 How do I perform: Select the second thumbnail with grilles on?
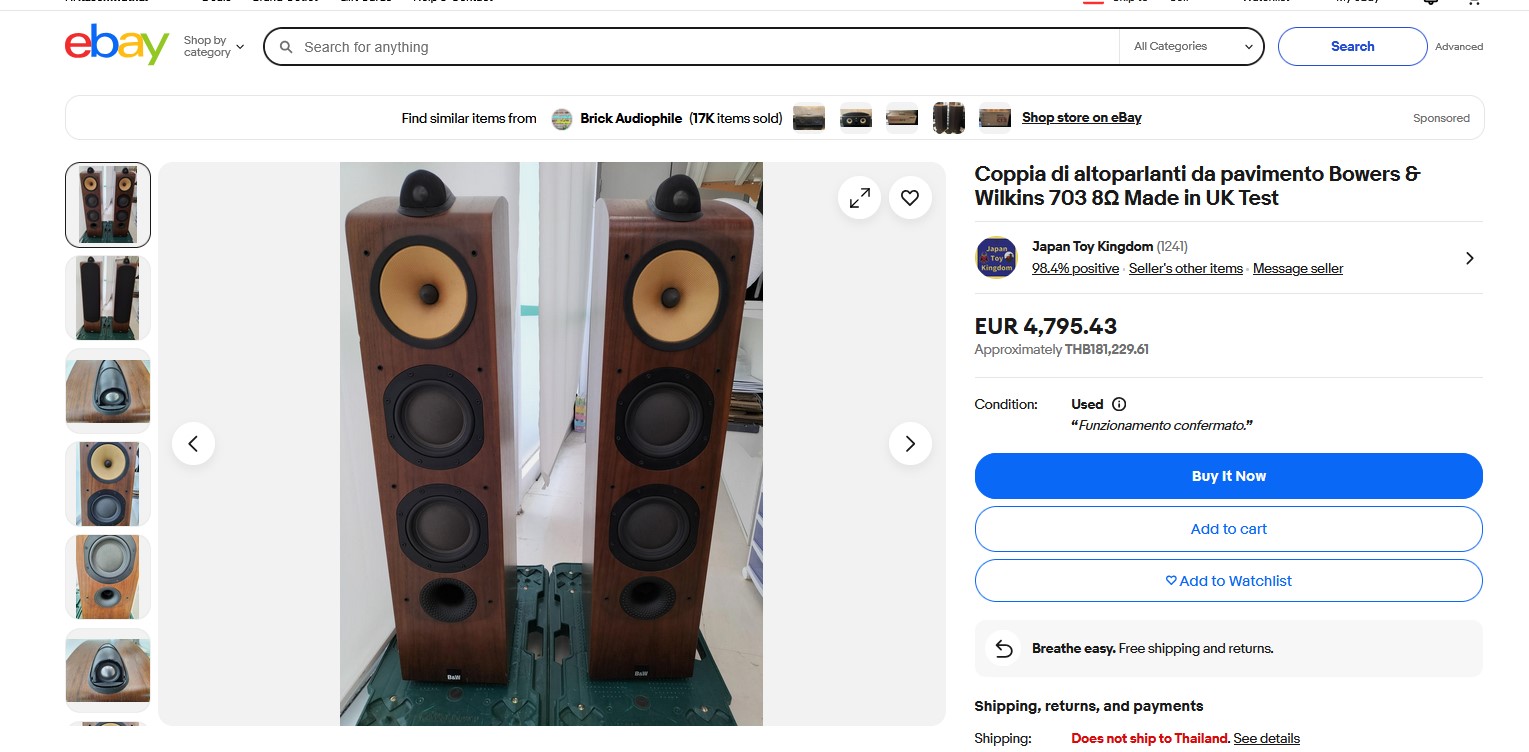(x=108, y=298)
